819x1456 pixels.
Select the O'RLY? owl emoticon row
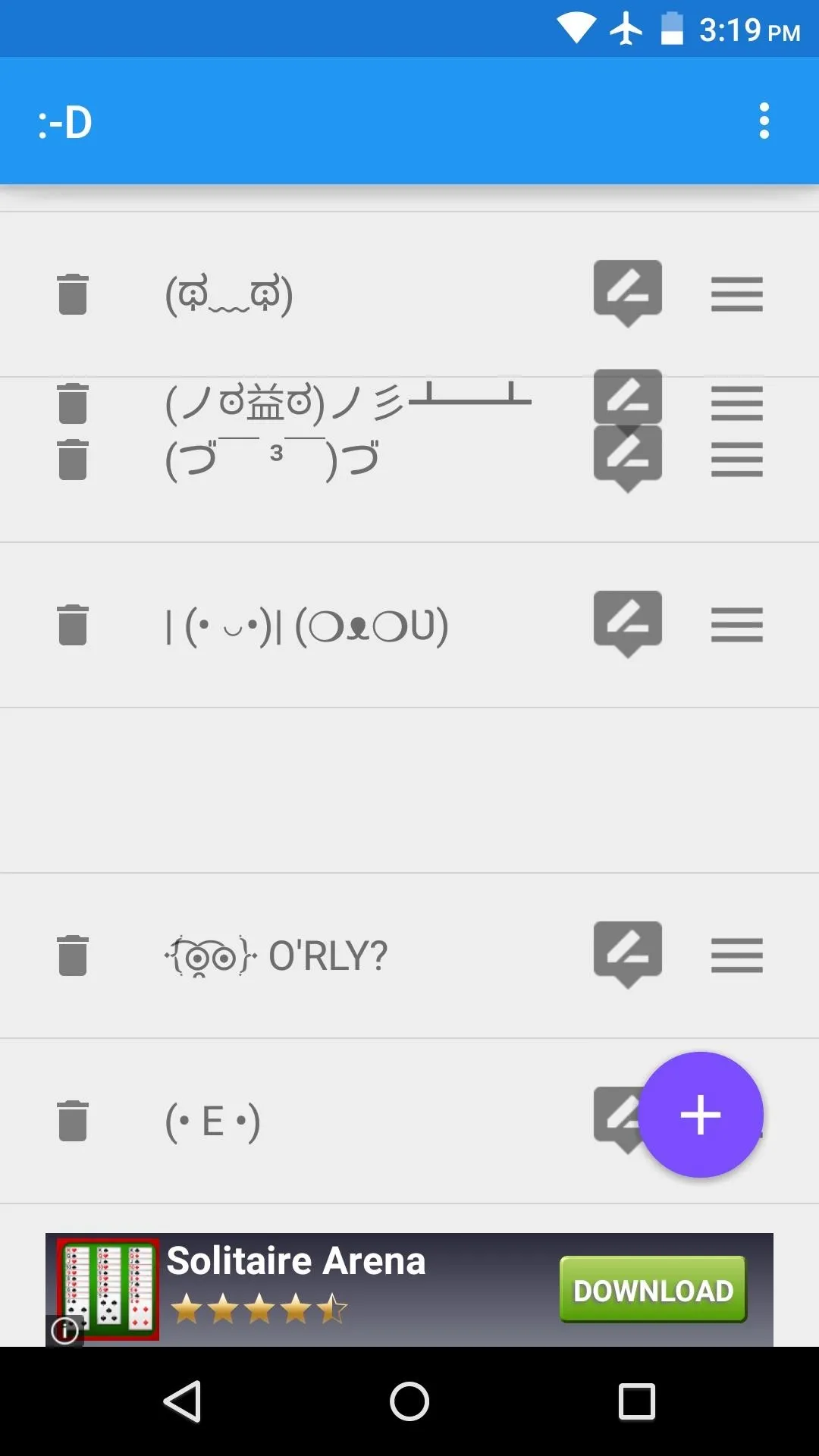pos(409,955)
